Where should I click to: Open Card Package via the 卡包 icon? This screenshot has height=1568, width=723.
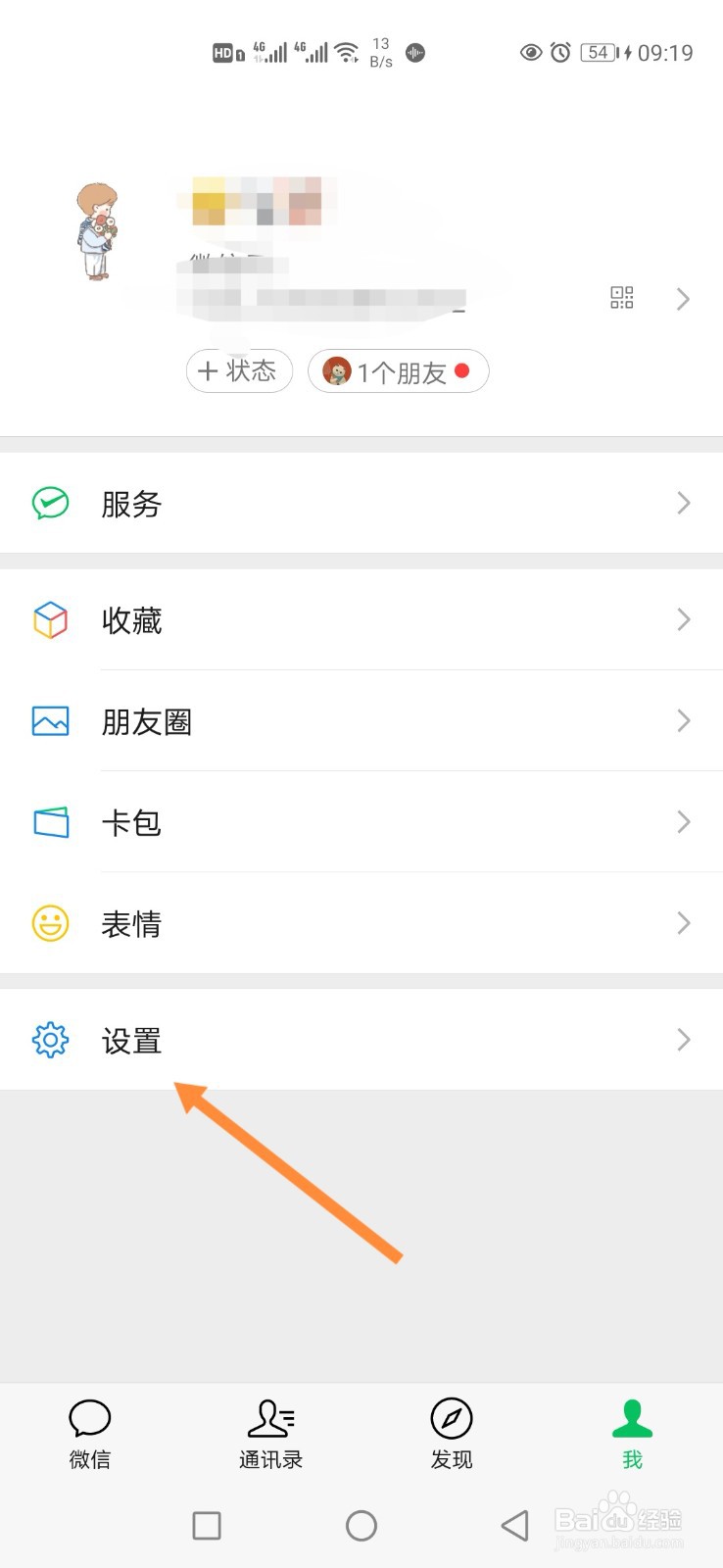[x=50, y=822]
